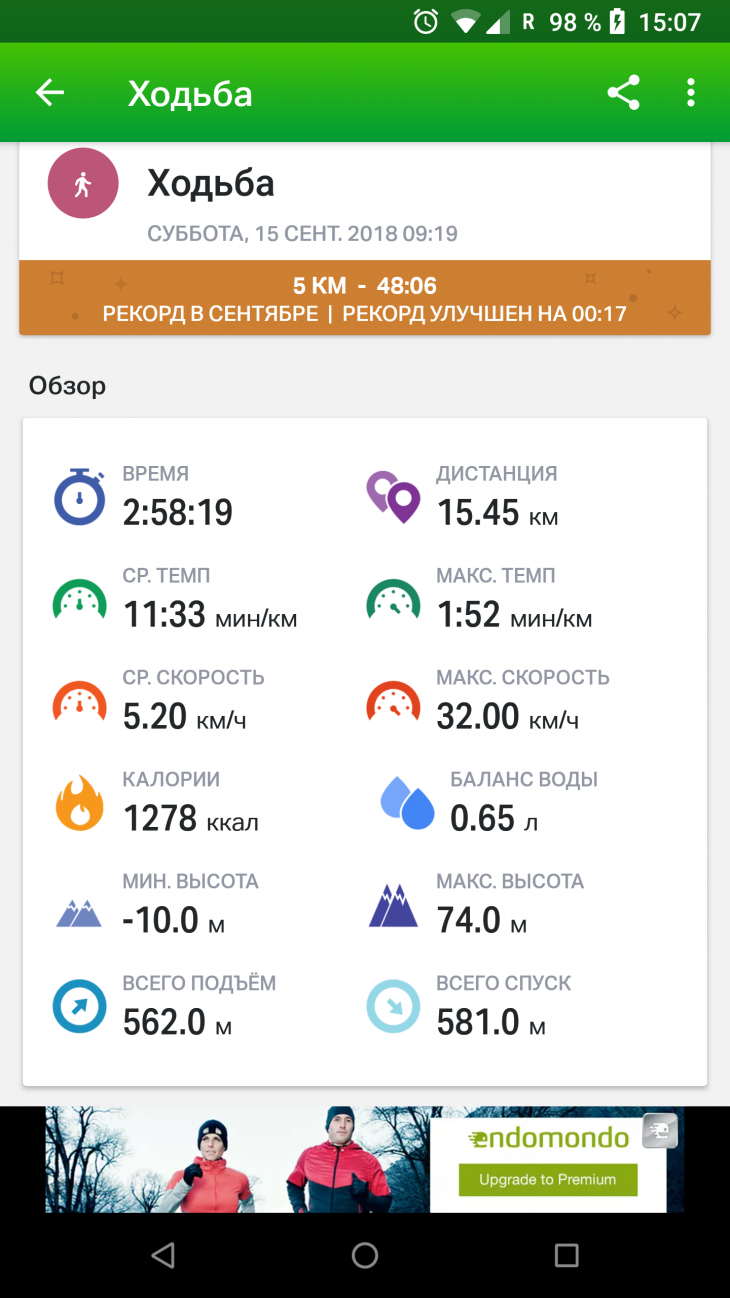Open the overflow menu

point(691,93)
